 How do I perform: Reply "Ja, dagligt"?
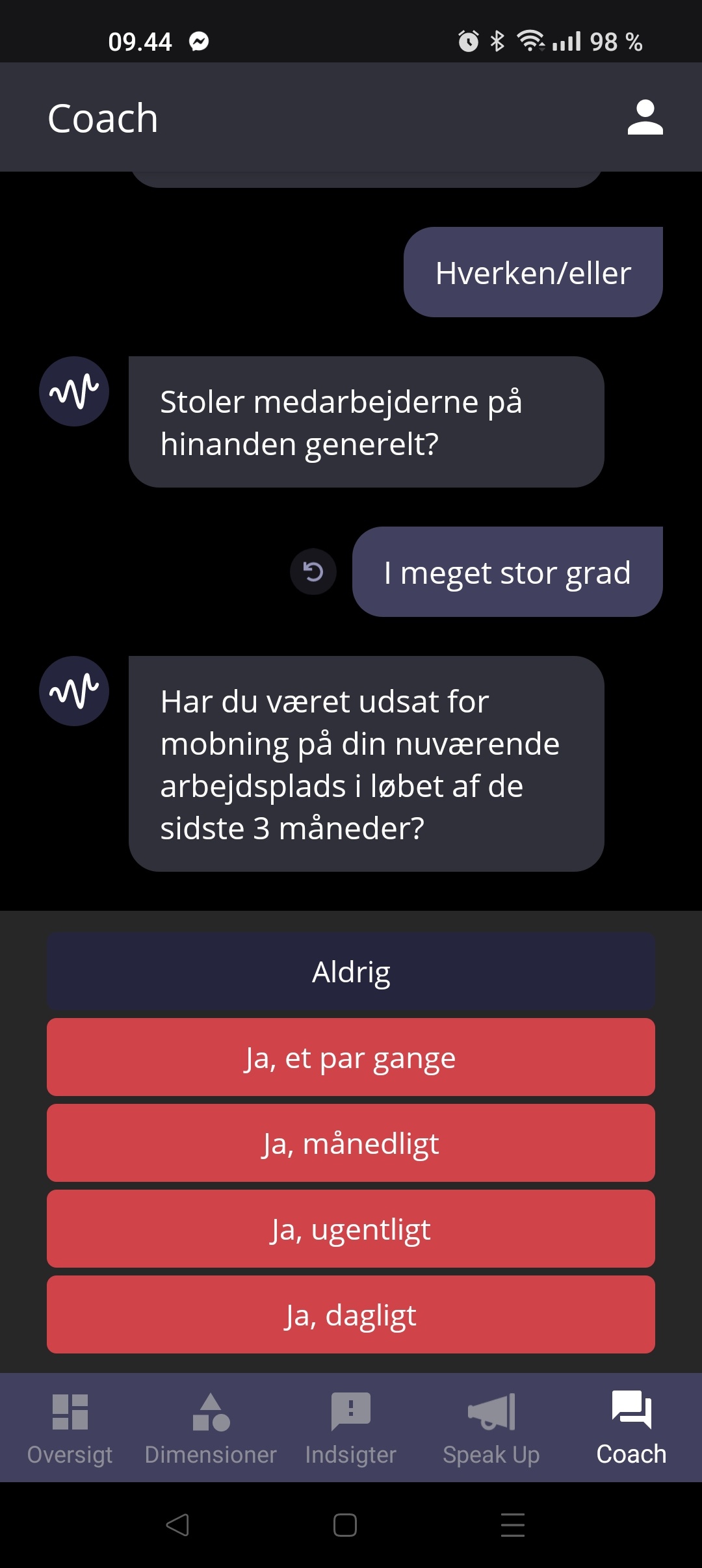pyautogui.click(x=351, y=1315)
